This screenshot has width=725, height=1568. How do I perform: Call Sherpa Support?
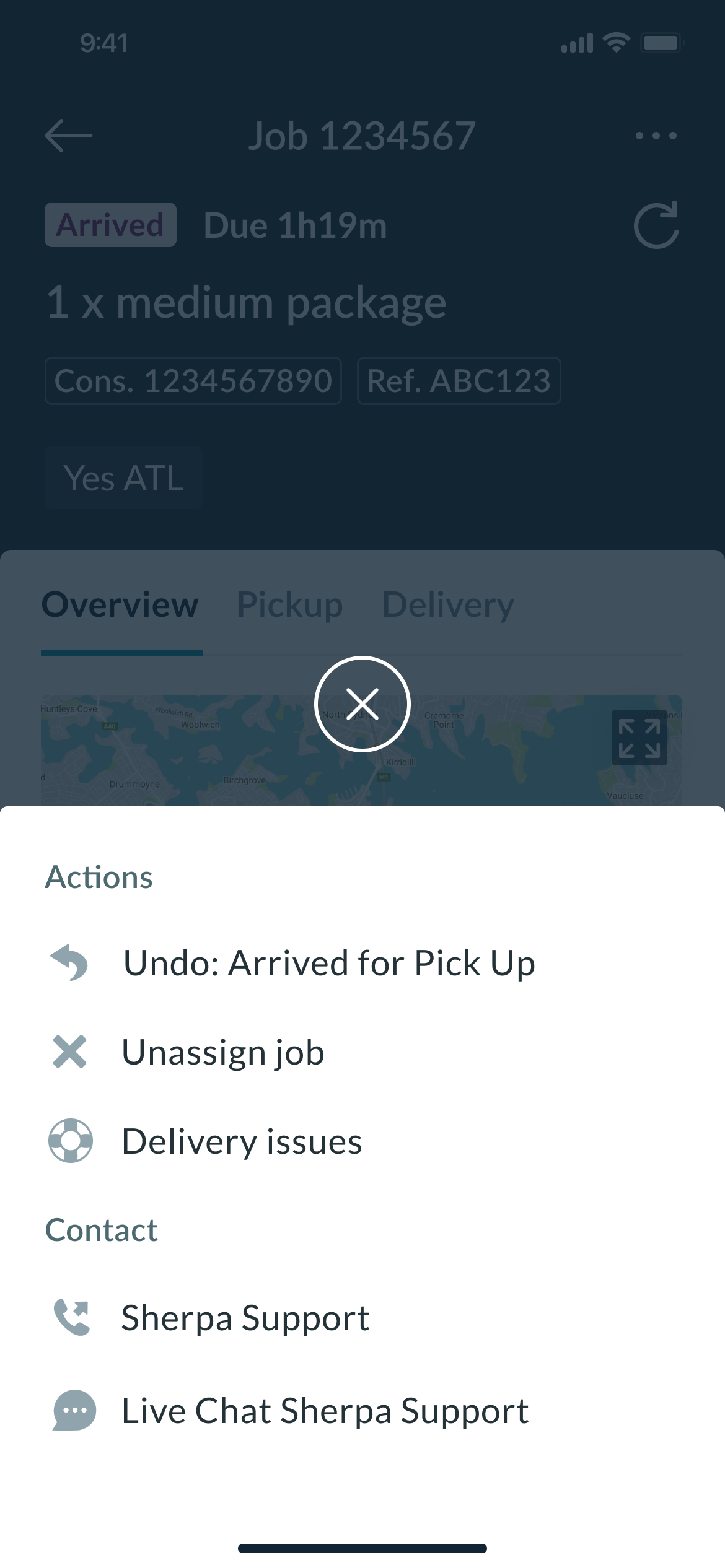click(245, 1318)
